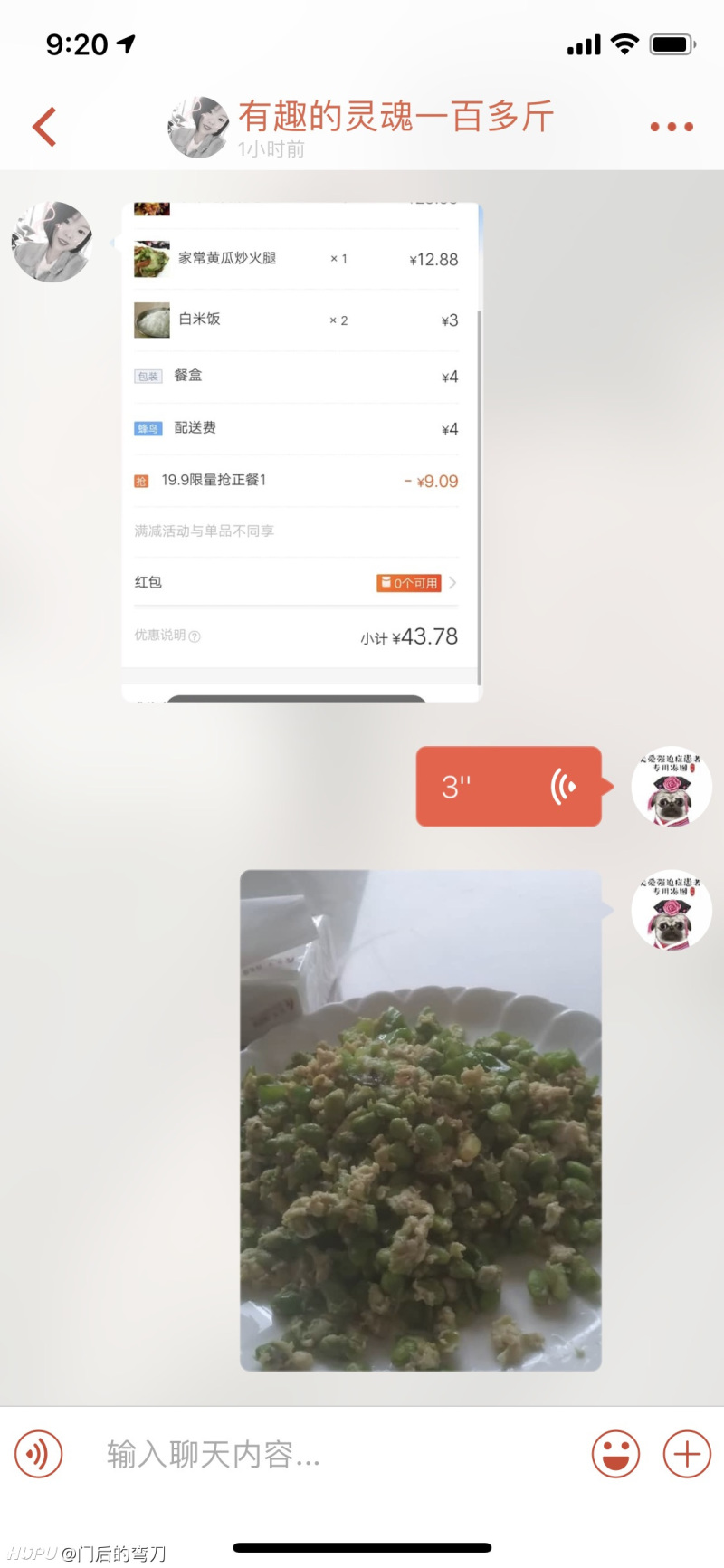Open the plus attachment menu
Screen dimensions: 724x1568
click(x=688, y=1454)
